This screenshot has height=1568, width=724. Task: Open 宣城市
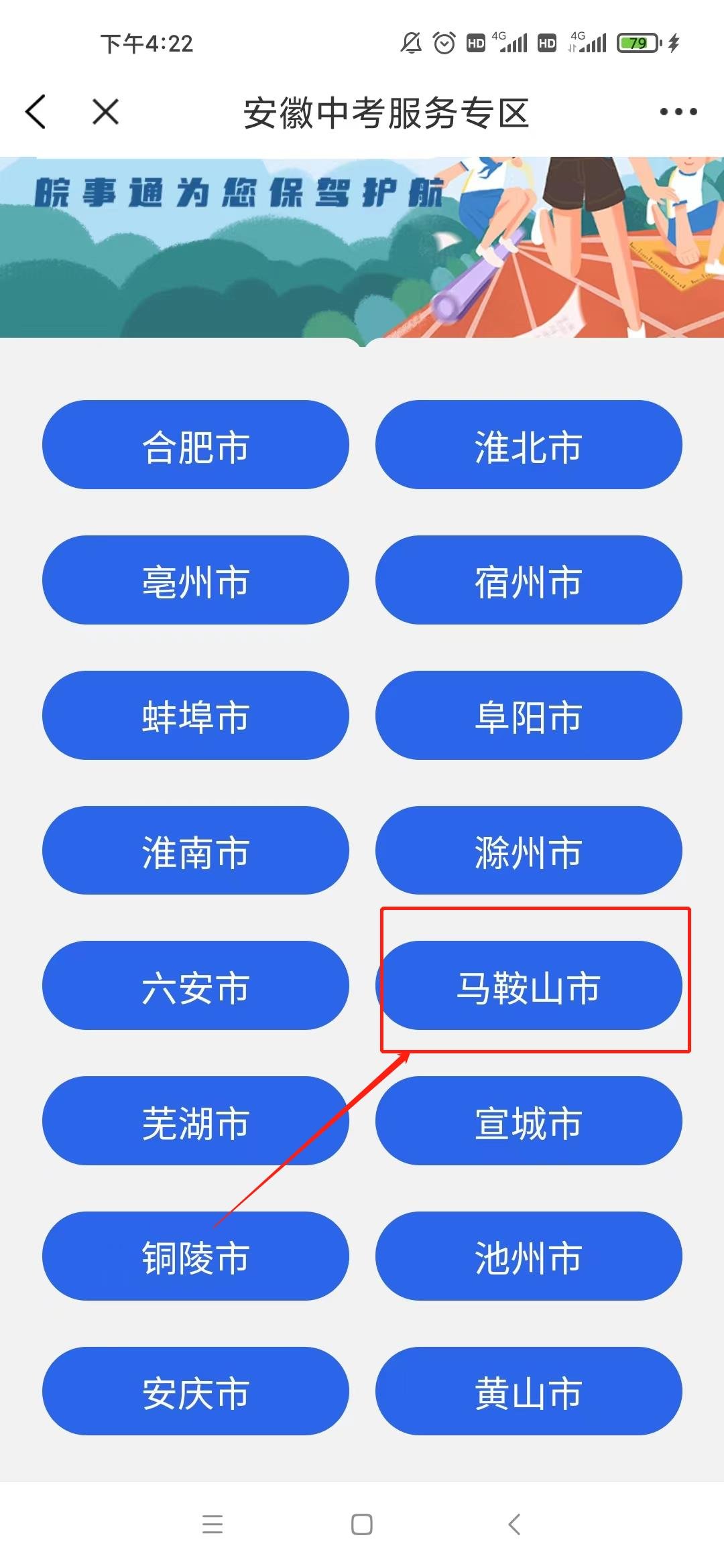click(528, 1120)
